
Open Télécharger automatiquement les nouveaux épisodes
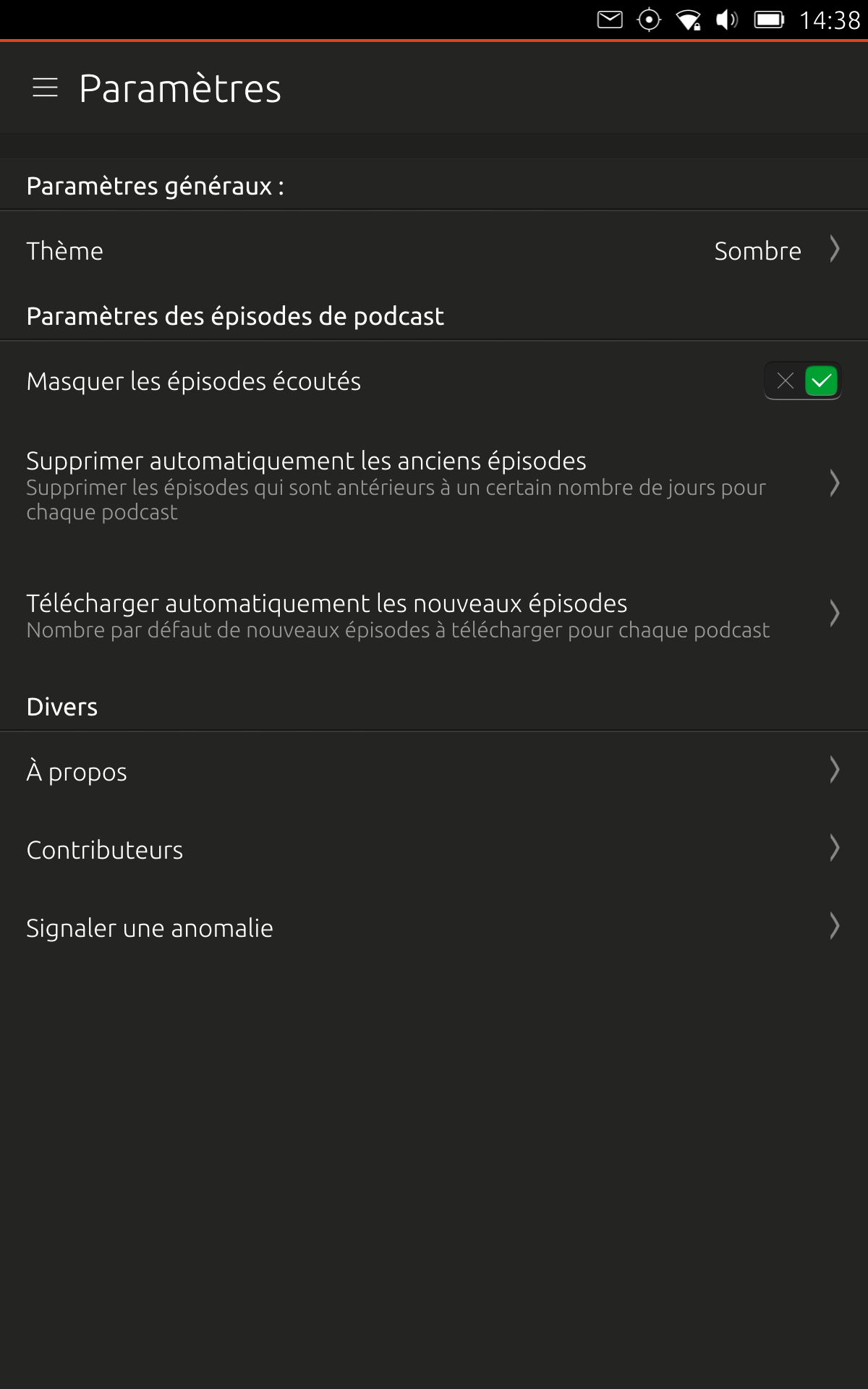[434, 615]
